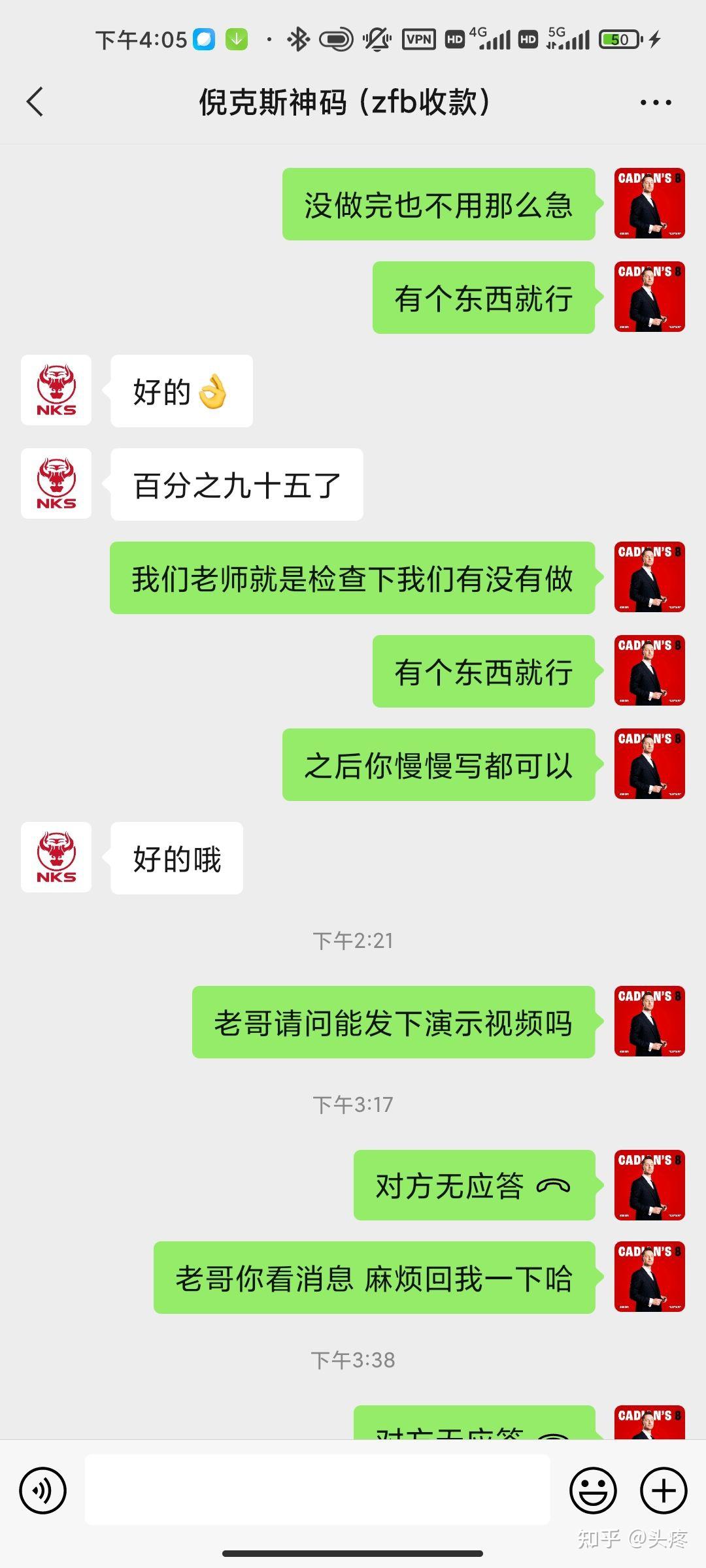Focus the message text field

coord(318,1490)
